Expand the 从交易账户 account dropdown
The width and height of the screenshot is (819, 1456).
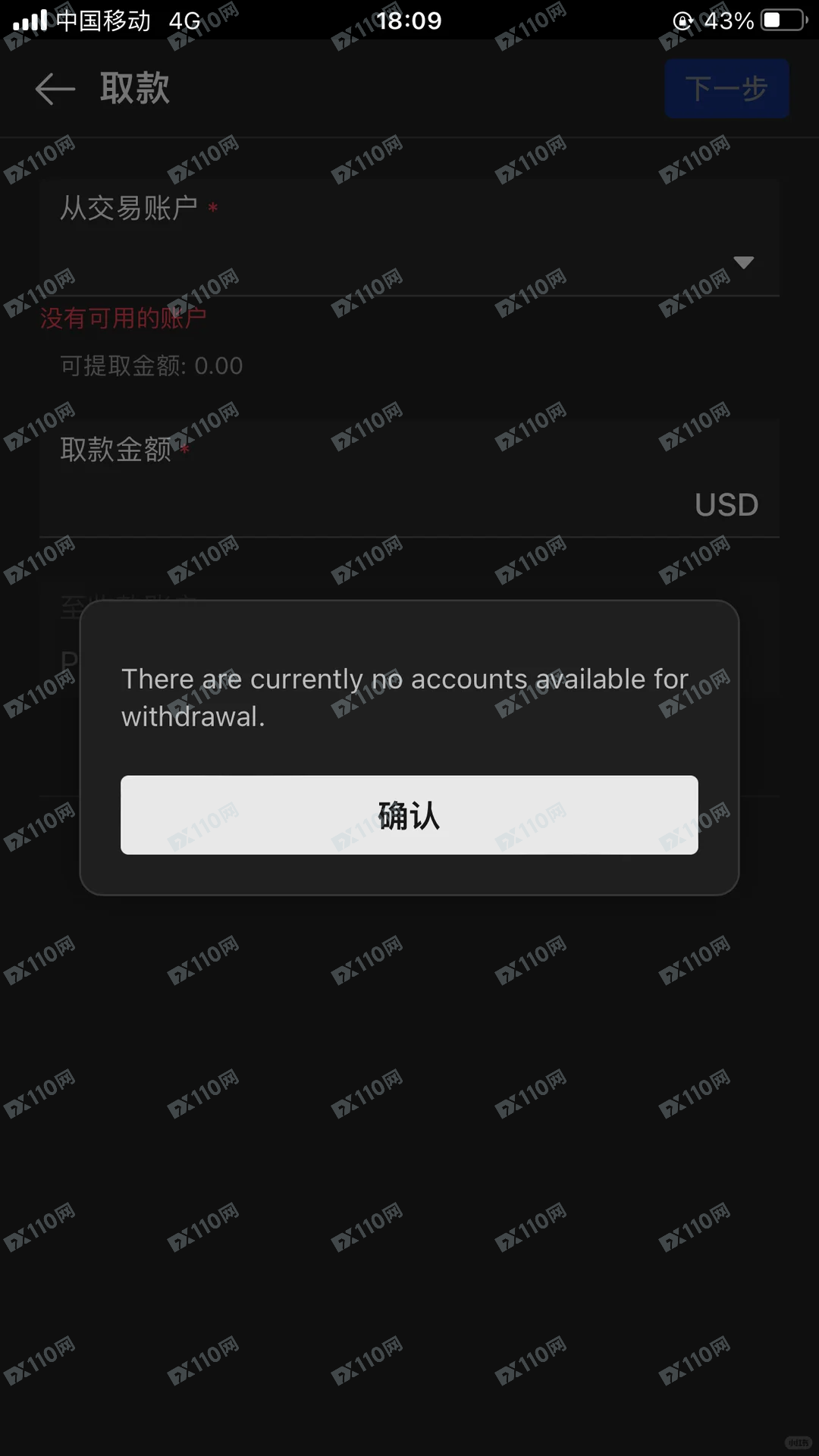tap(743, 262)
